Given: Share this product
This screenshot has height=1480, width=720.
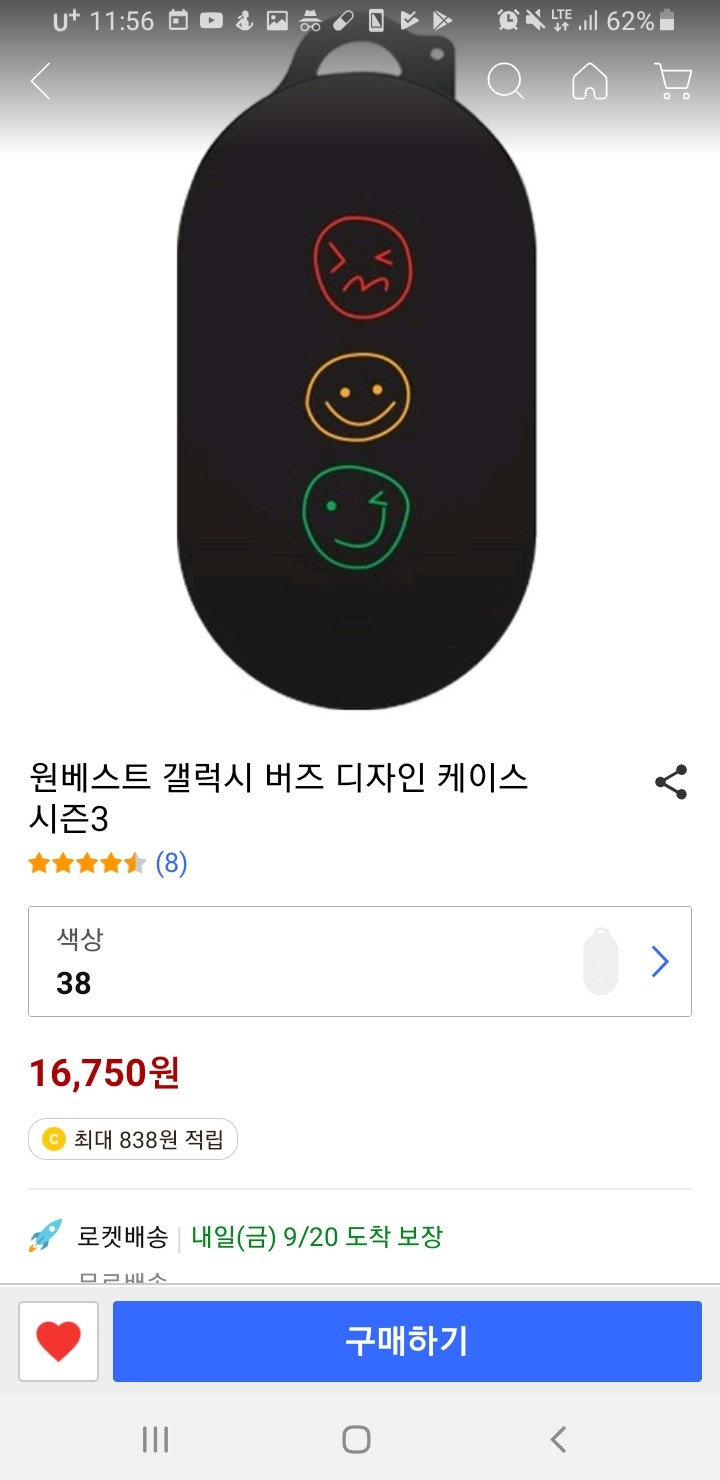Looking at the screenshot, I should click(x=670, y=782).
